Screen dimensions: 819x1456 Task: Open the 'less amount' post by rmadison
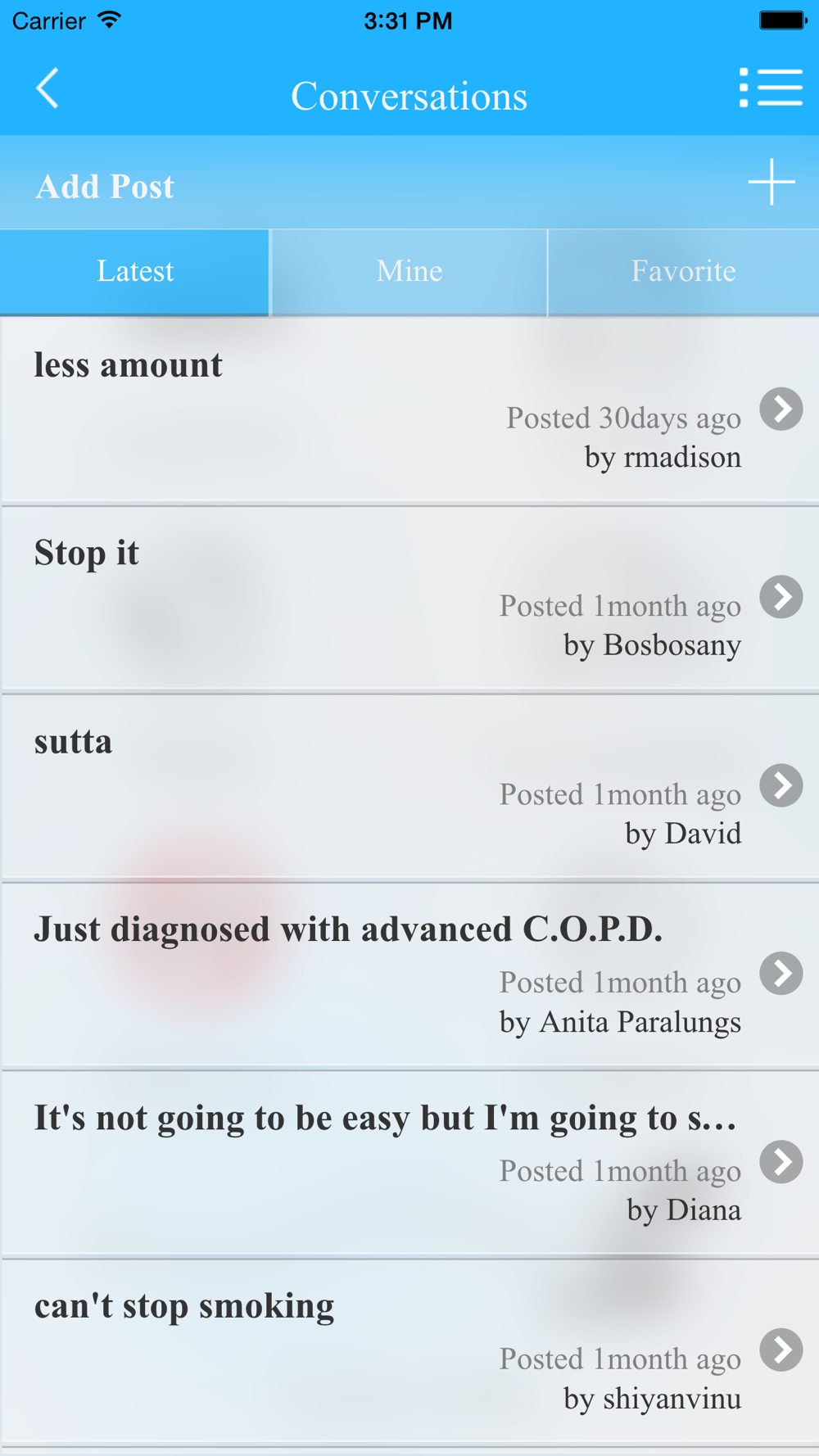409,410
